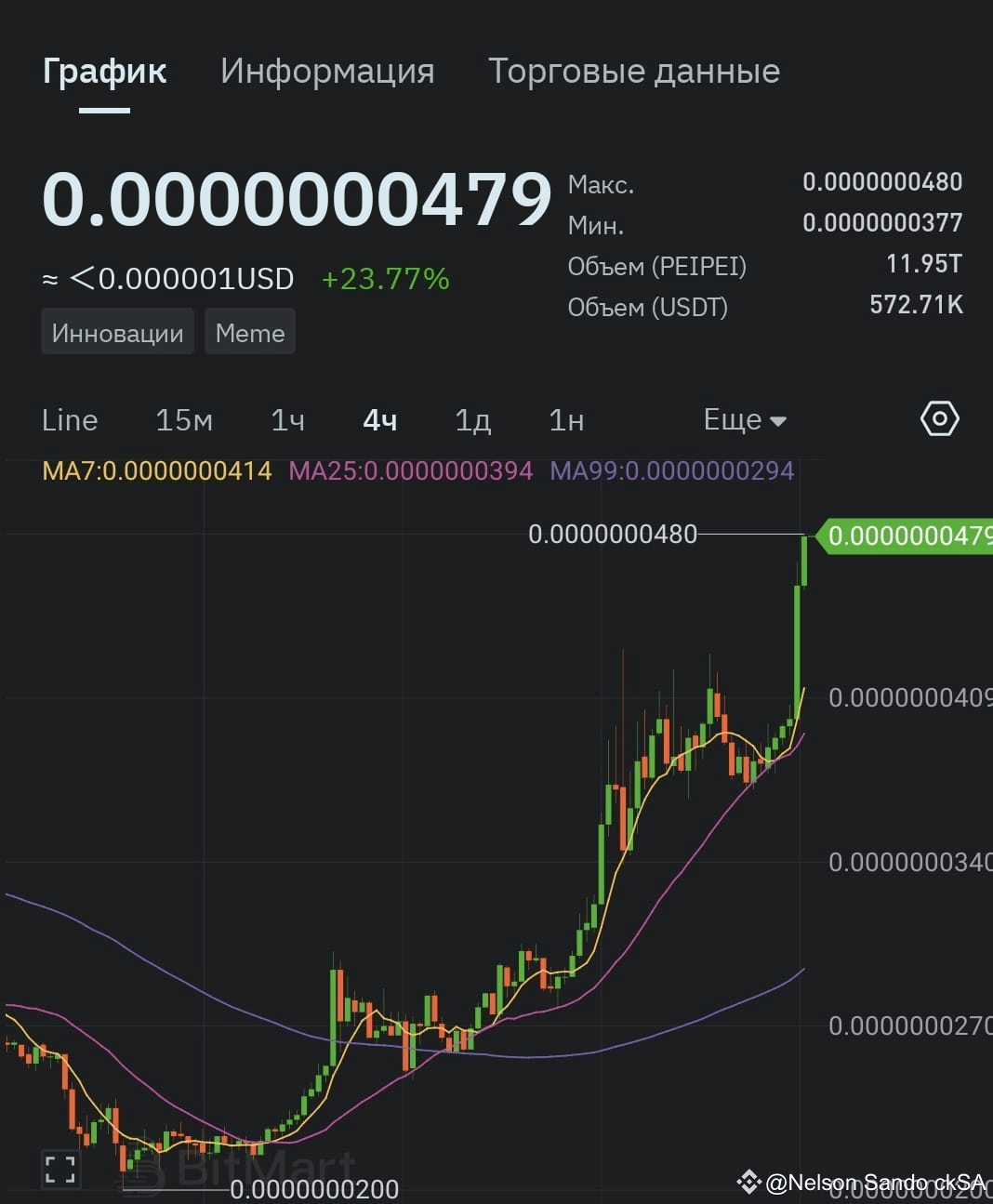
Task: Toggle the 1ч timeframe
Action: (x=286, y=420)
